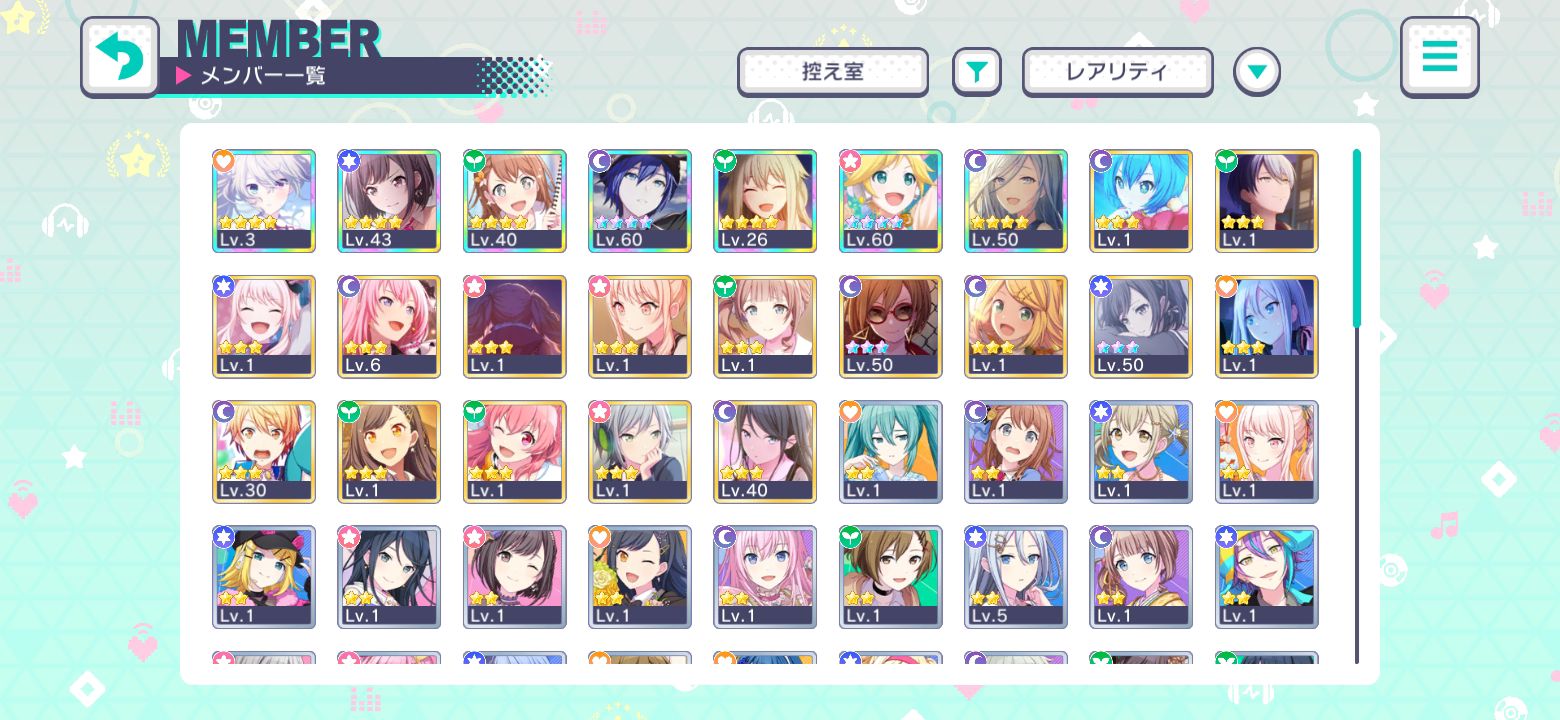This screenshot has height=720, width=1560.
Task: Open the Lv.40 three-star member card
Action: click(x=765, y=451)
